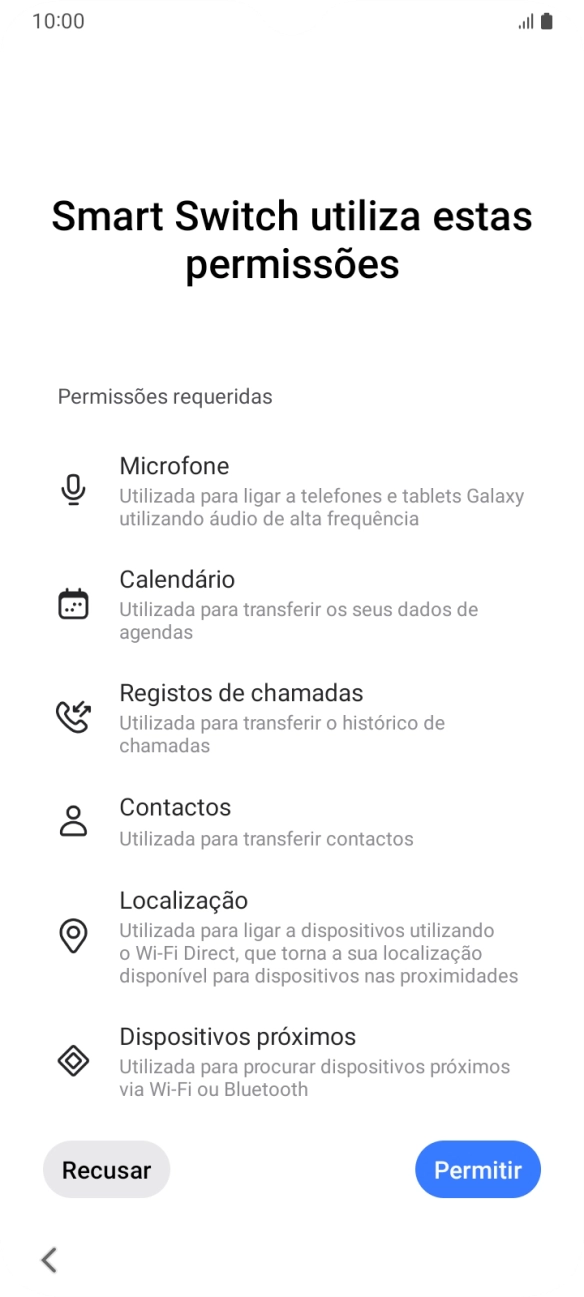
Task: Go back using the navigation arrow
Action: 49,1260
